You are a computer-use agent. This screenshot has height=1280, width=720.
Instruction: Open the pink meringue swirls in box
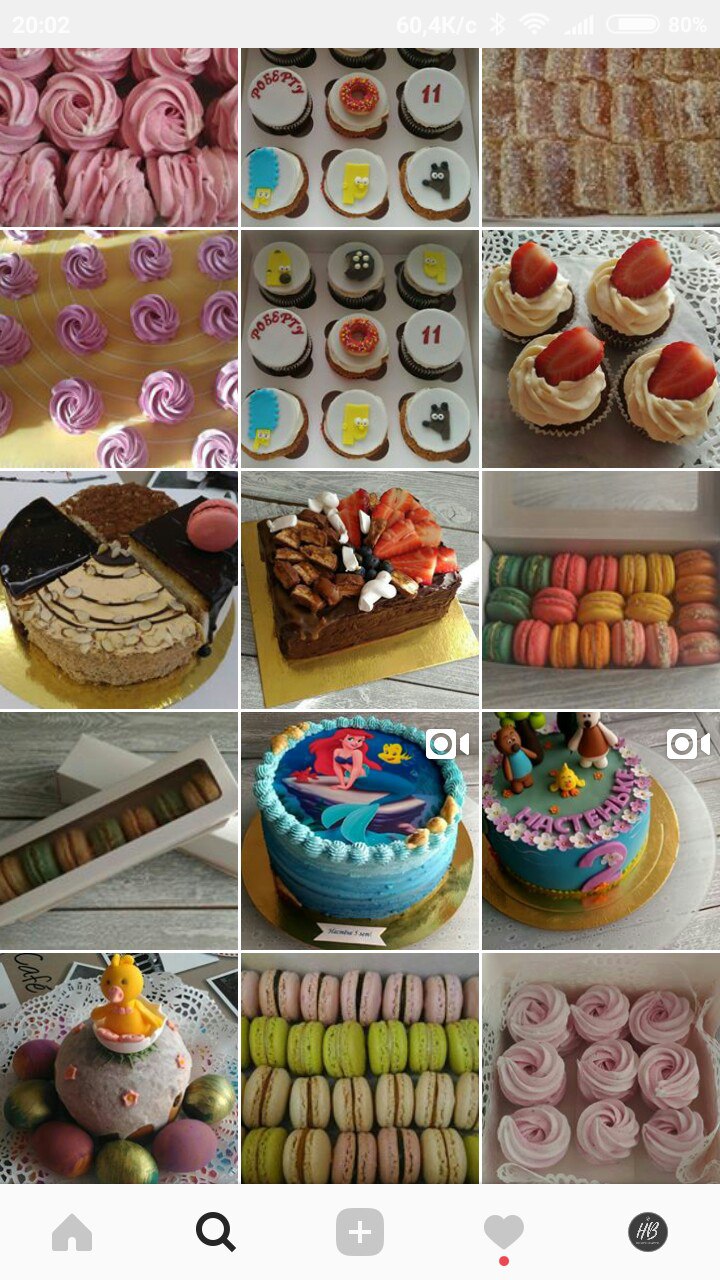tap(601, 1068)
